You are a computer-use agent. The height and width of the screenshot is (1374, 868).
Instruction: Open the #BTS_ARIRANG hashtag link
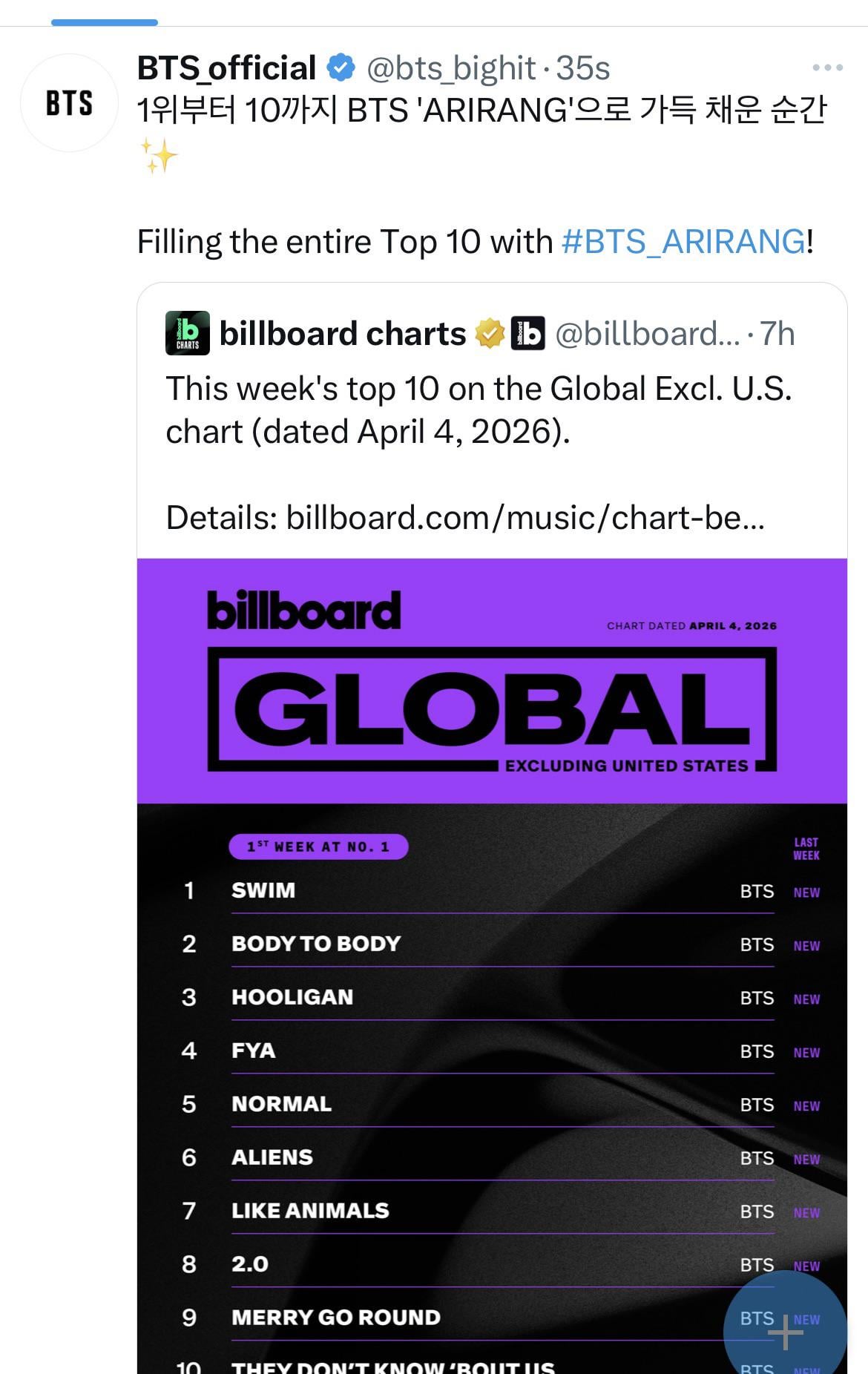(x=683, y=242)
